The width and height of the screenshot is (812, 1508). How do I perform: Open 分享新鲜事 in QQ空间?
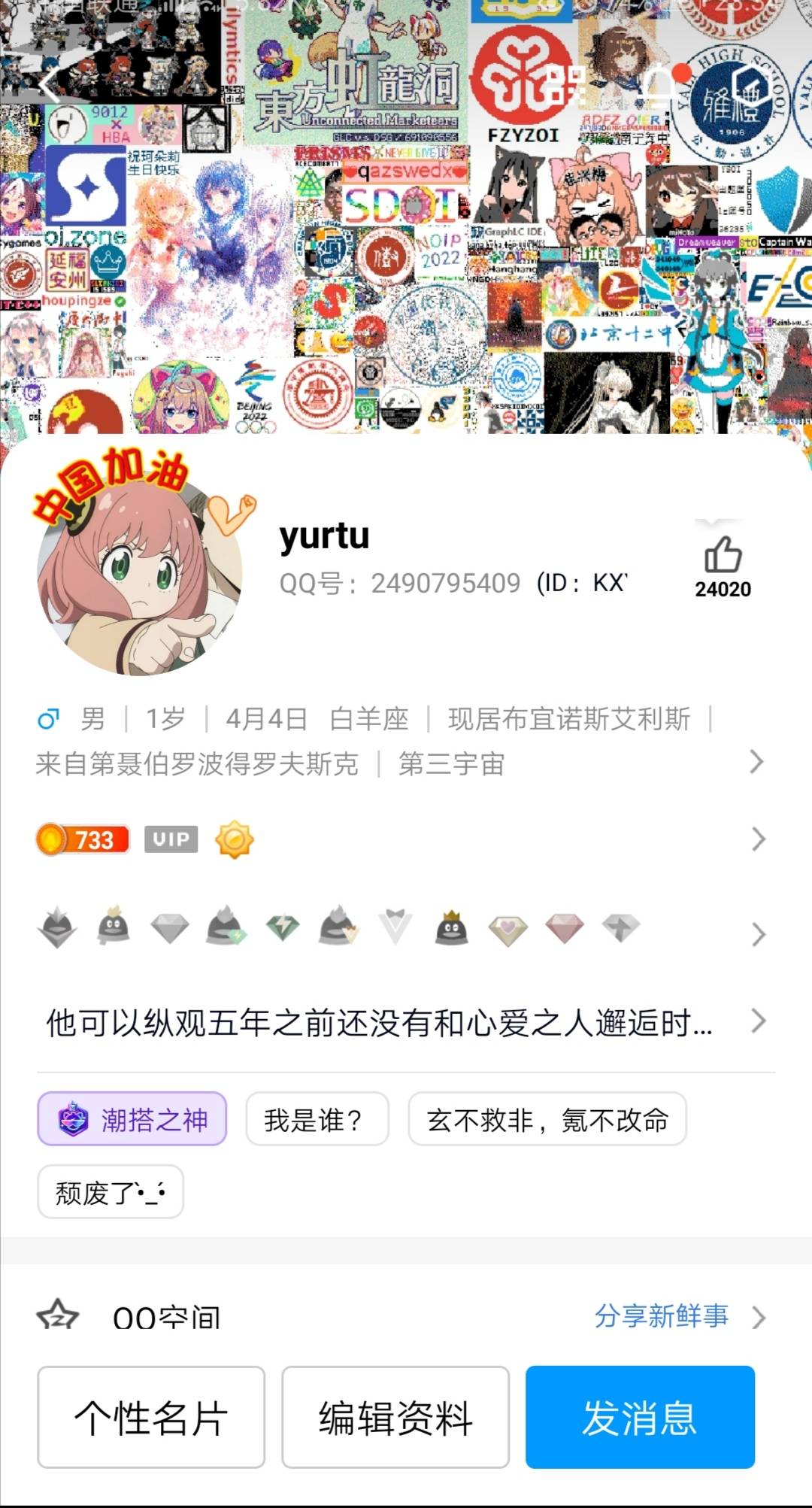click(x=662, y=1316)
